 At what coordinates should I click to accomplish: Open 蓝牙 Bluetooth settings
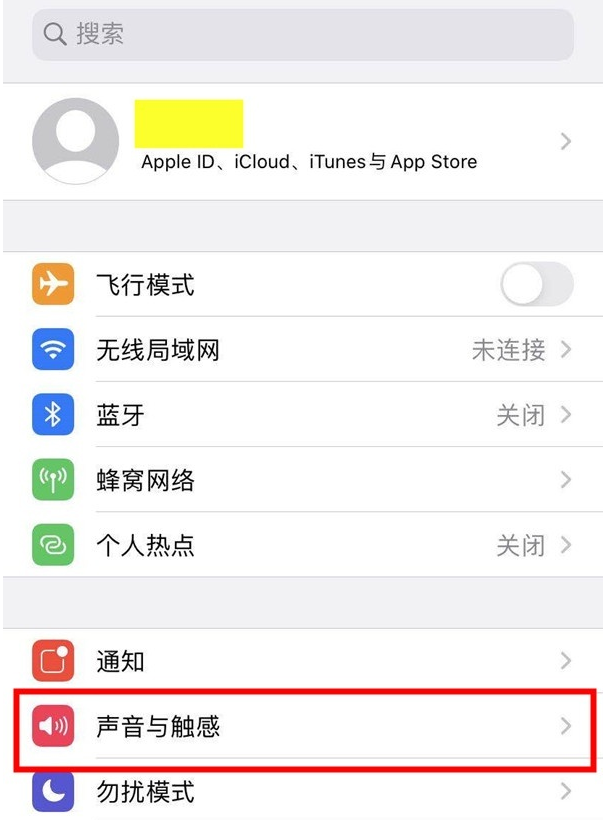(302, 415)
